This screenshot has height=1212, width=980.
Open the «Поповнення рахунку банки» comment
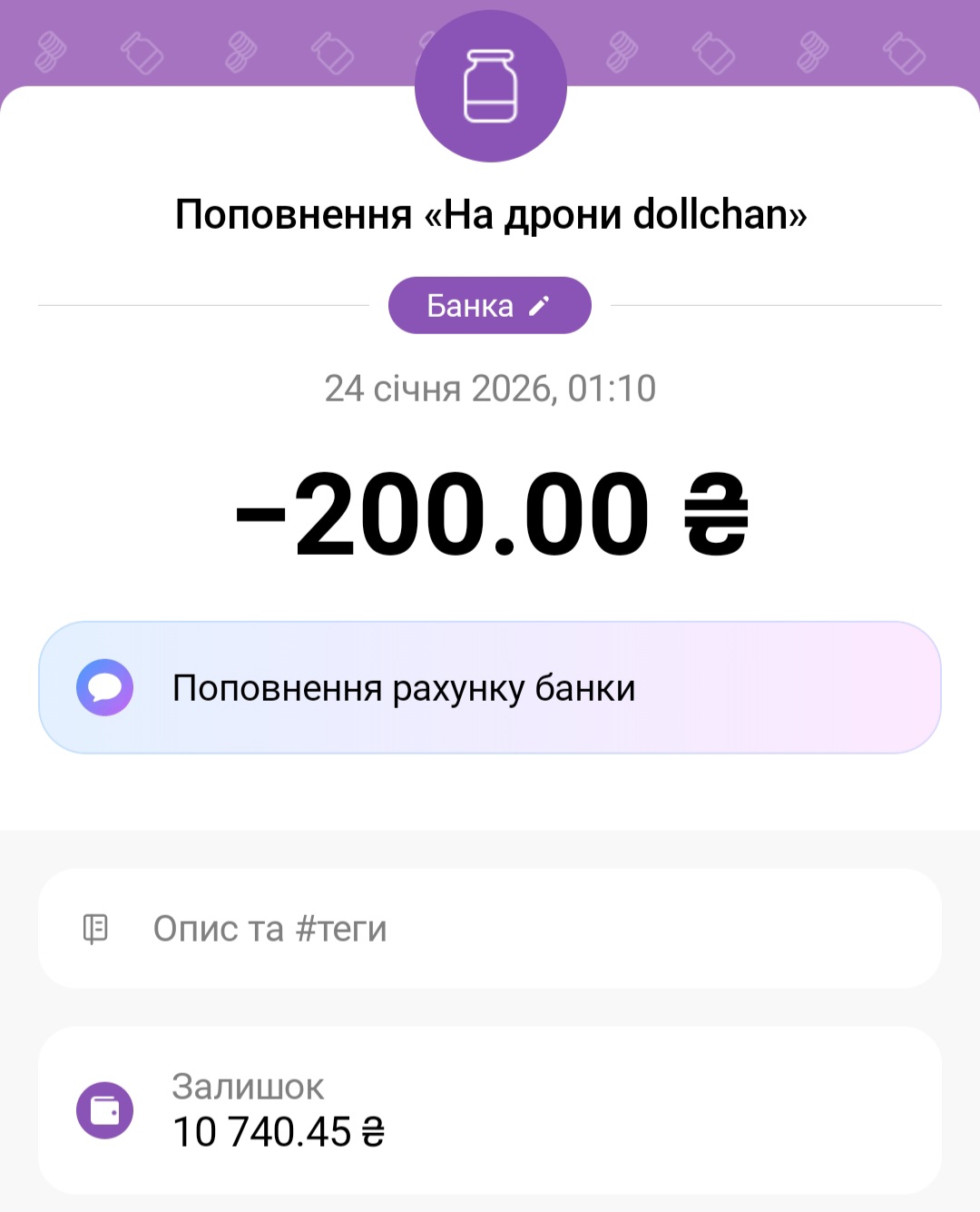tap(489, 688)
